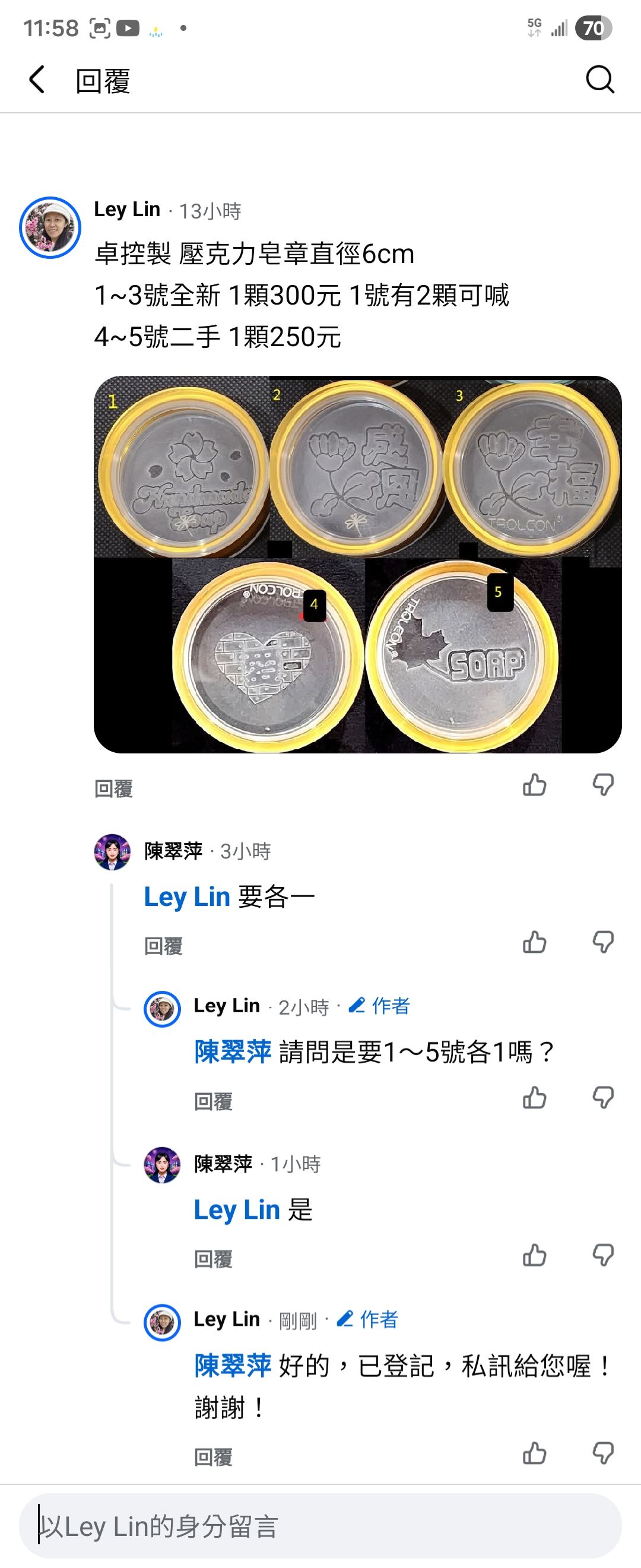Reply to Ley Lin's 卓控製 comment
Image resolution: width=641 pixels, height=1568 pixels.
coord(113,789)
